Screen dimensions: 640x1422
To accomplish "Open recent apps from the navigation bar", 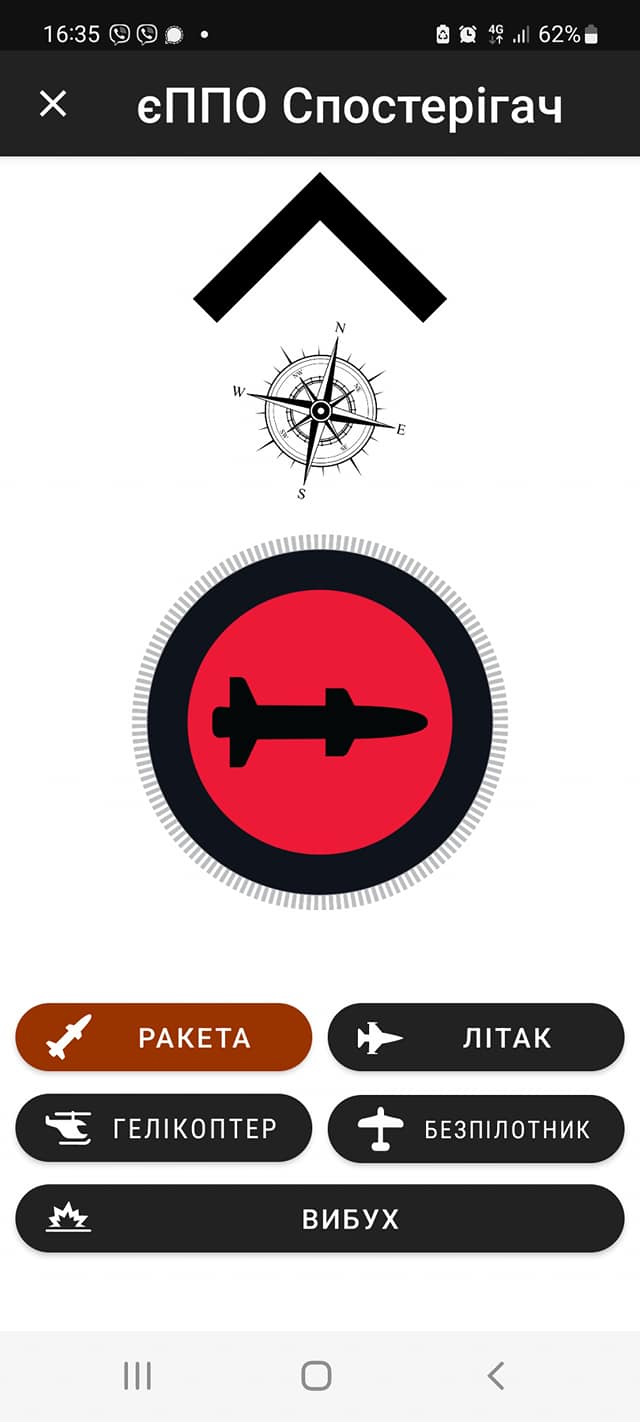I will pyautogui.click(x=137, y=1376).
